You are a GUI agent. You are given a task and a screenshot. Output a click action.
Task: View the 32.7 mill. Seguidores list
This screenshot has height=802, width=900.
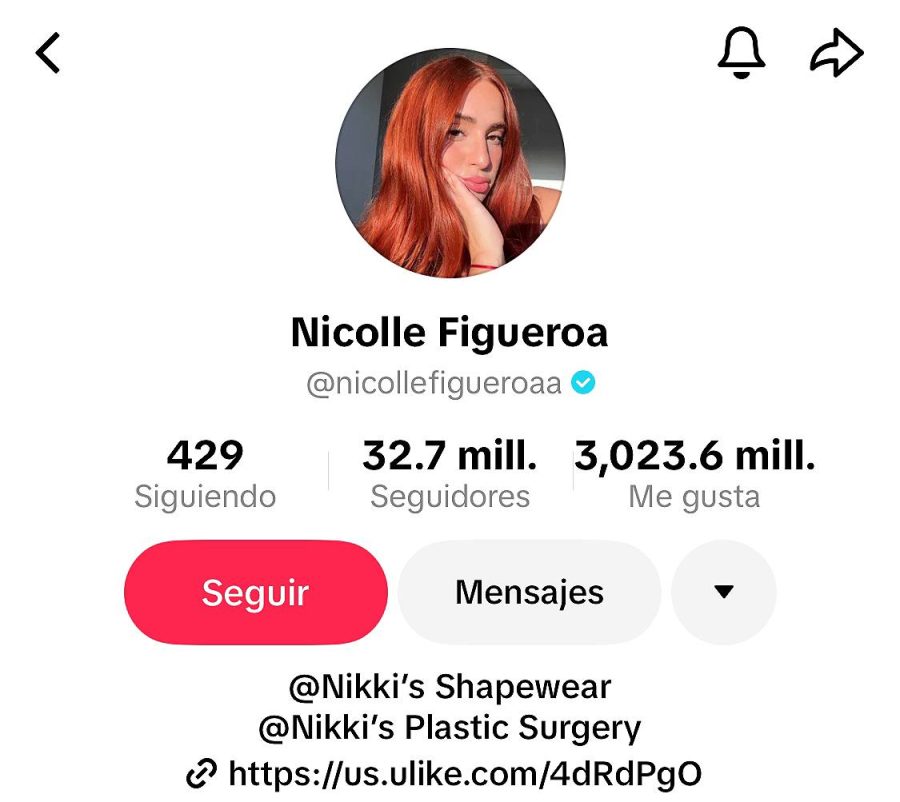450,474
